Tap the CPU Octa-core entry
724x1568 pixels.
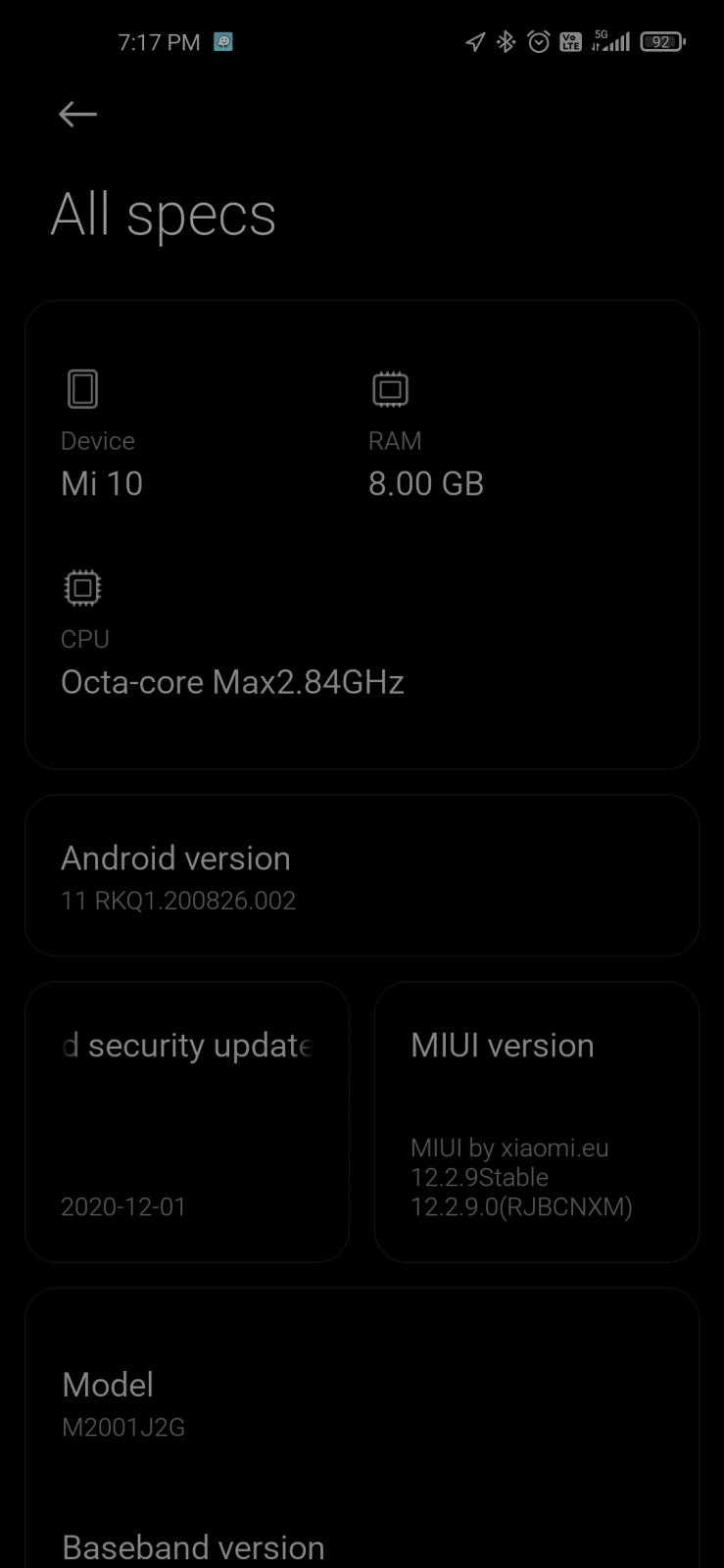(232, 633)
